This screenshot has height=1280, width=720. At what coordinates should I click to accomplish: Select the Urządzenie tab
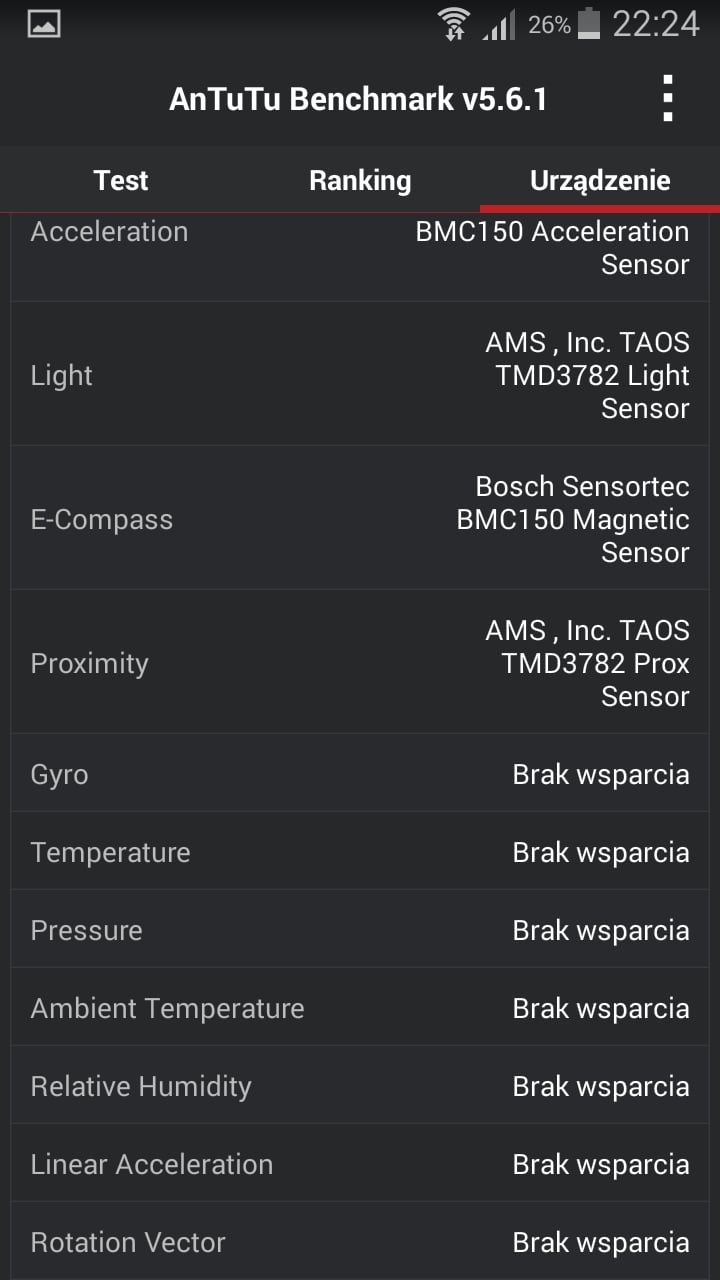point(600,180)
